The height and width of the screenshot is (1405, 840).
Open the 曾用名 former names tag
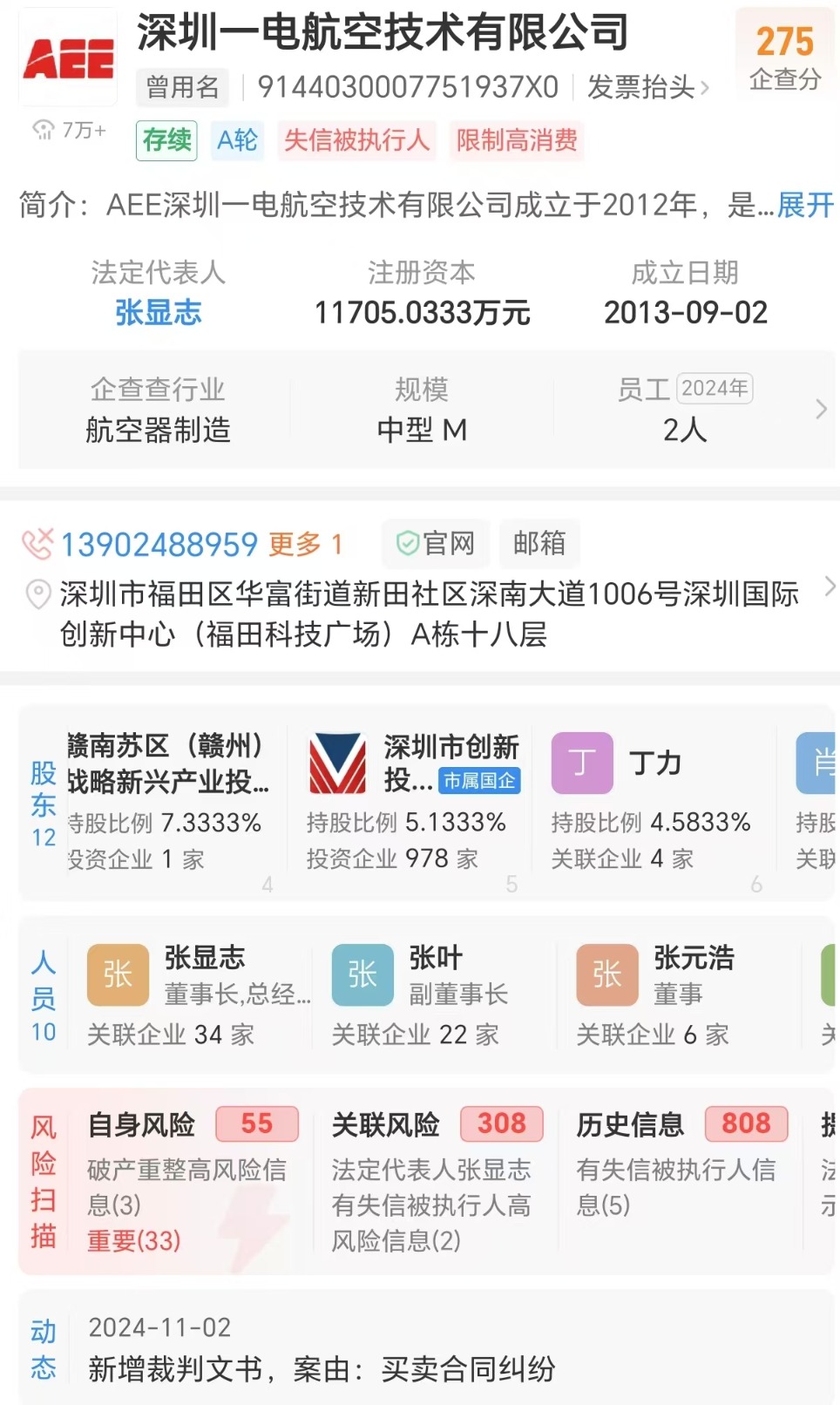coord(182,87)
